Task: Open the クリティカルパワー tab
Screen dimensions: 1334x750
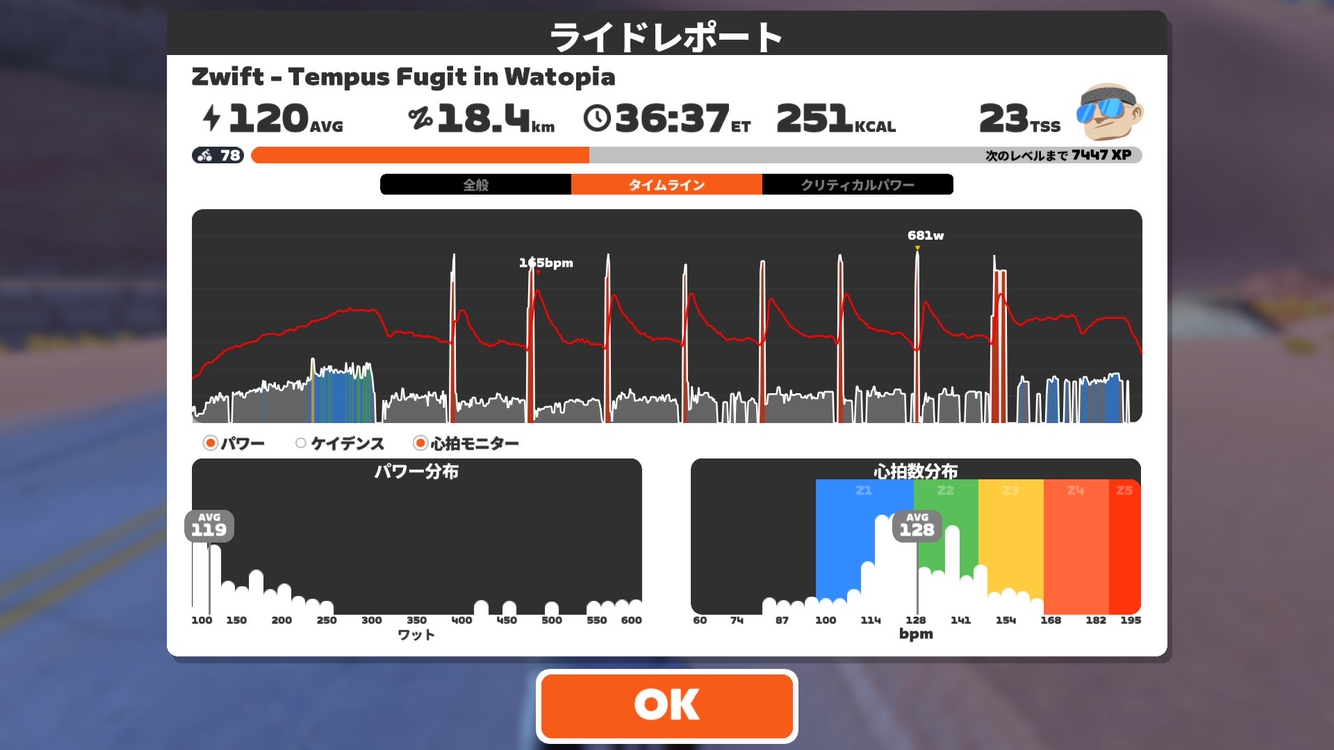Action: coord(857,185)
